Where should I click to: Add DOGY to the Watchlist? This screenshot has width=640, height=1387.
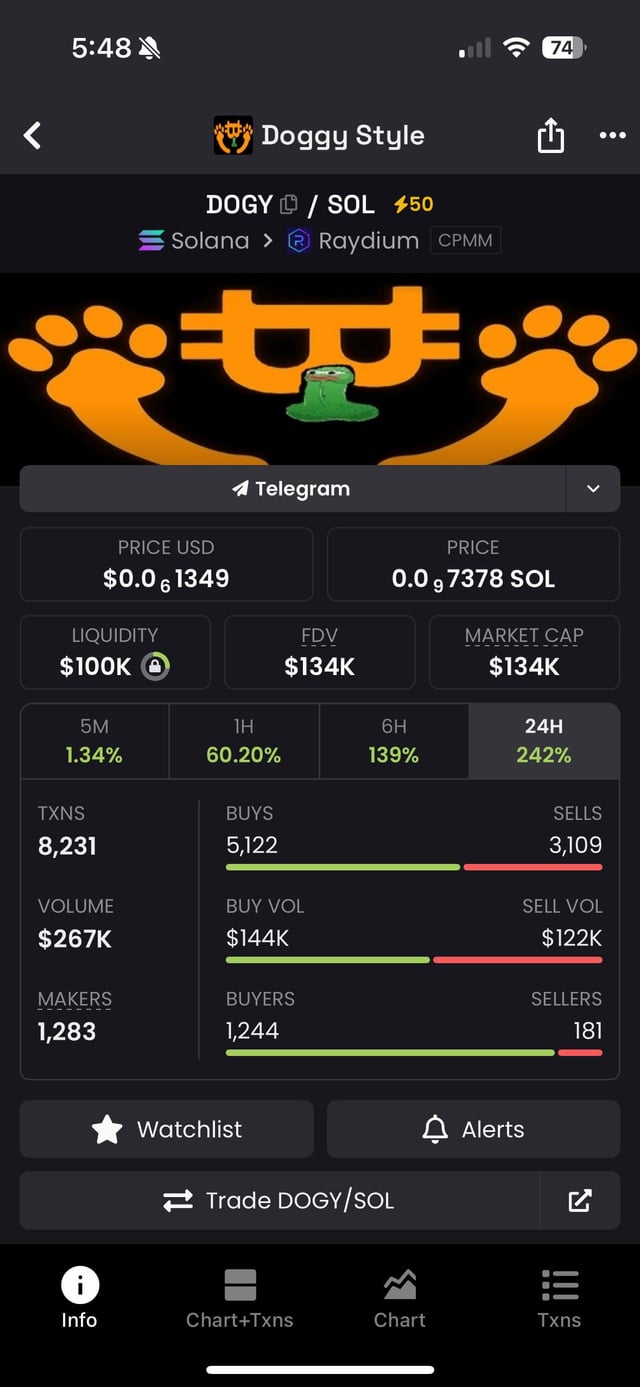[166, 1129]
